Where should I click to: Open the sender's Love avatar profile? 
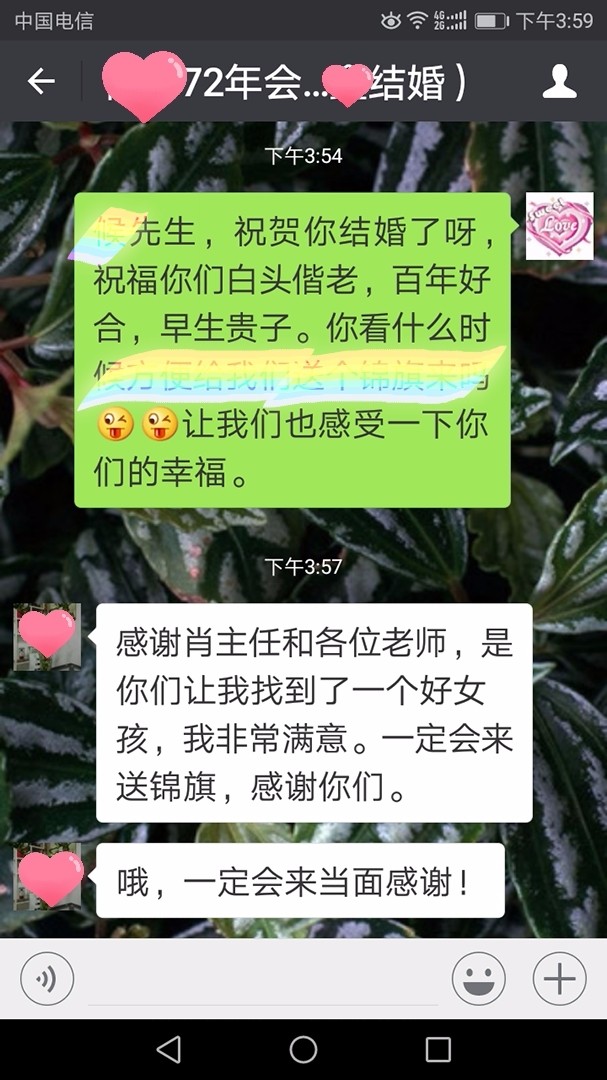pyautogui.click(x=559, y=226)
